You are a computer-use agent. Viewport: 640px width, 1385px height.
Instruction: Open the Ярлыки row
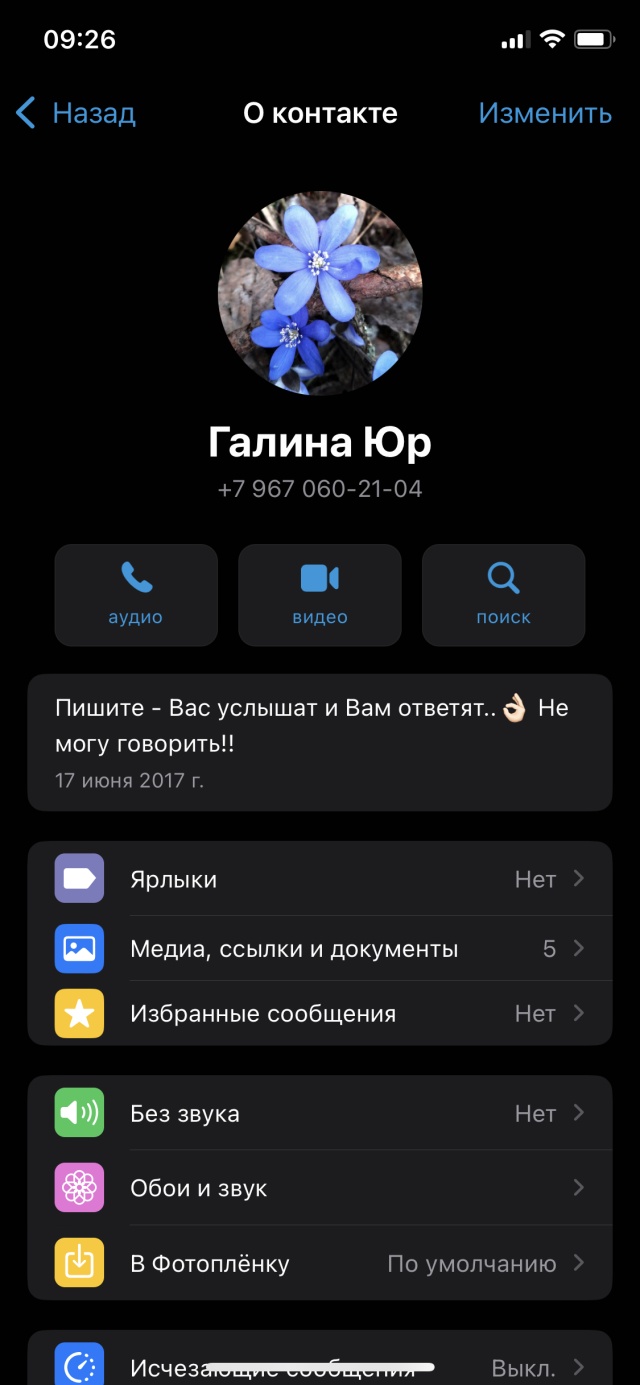320,879
